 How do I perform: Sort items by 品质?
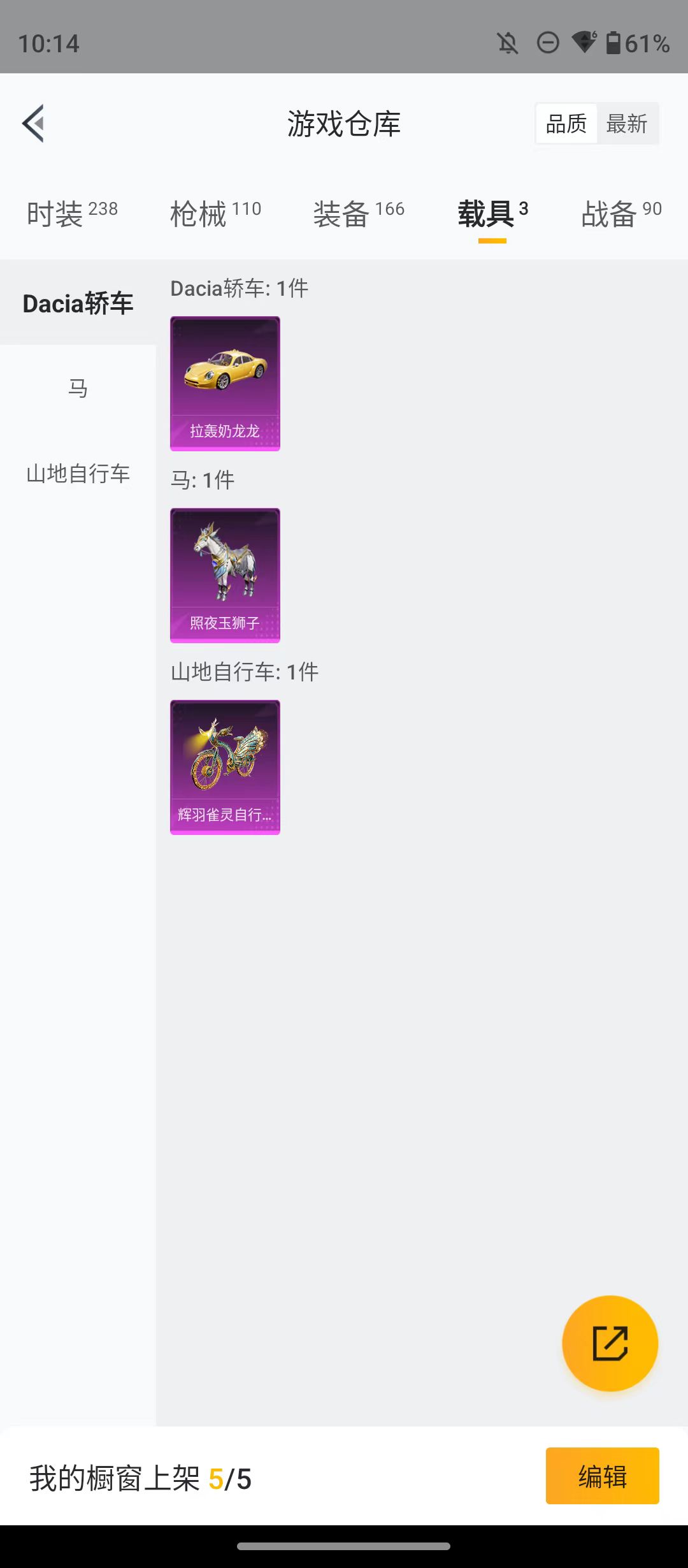pyautogui.click(x=566, y=124)
